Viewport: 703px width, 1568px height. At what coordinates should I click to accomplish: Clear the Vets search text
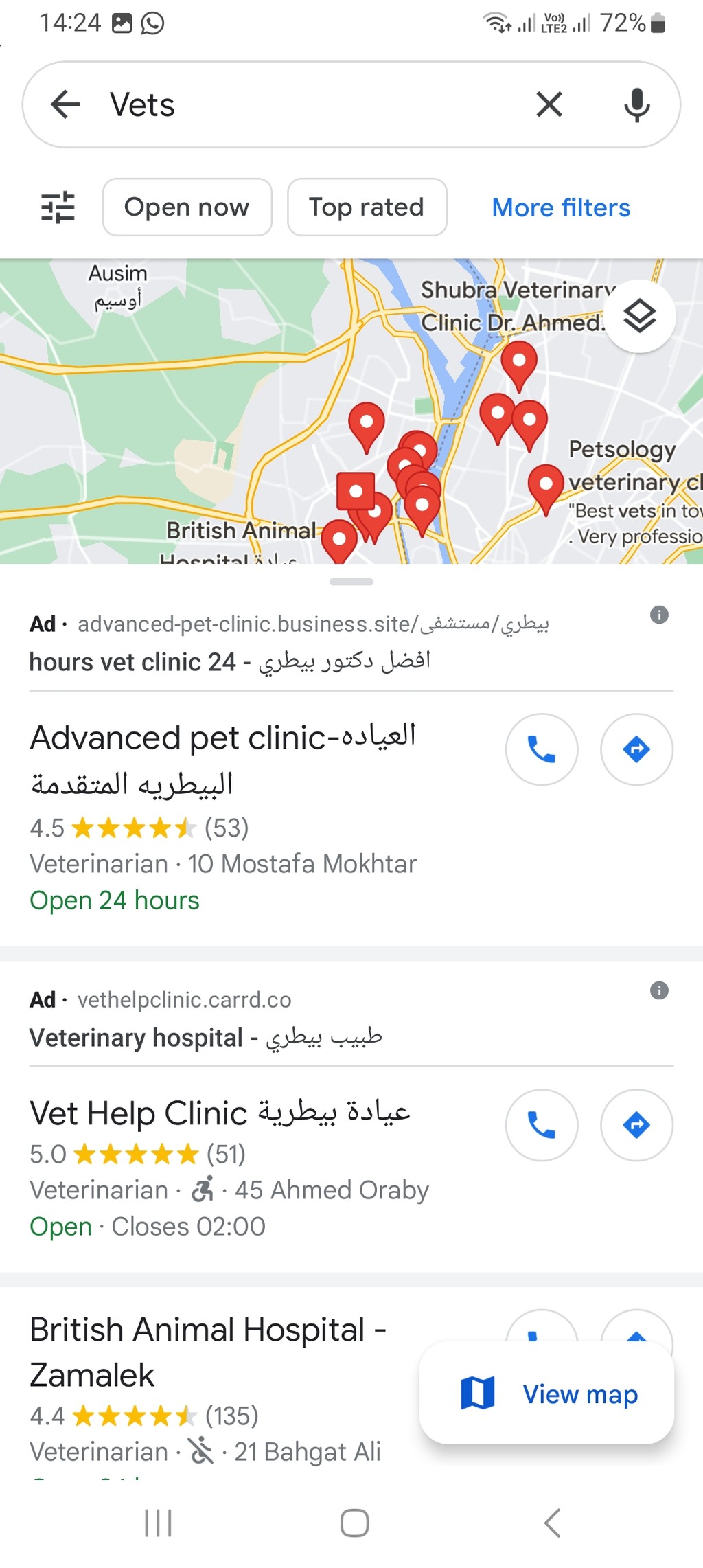(549, 104)
